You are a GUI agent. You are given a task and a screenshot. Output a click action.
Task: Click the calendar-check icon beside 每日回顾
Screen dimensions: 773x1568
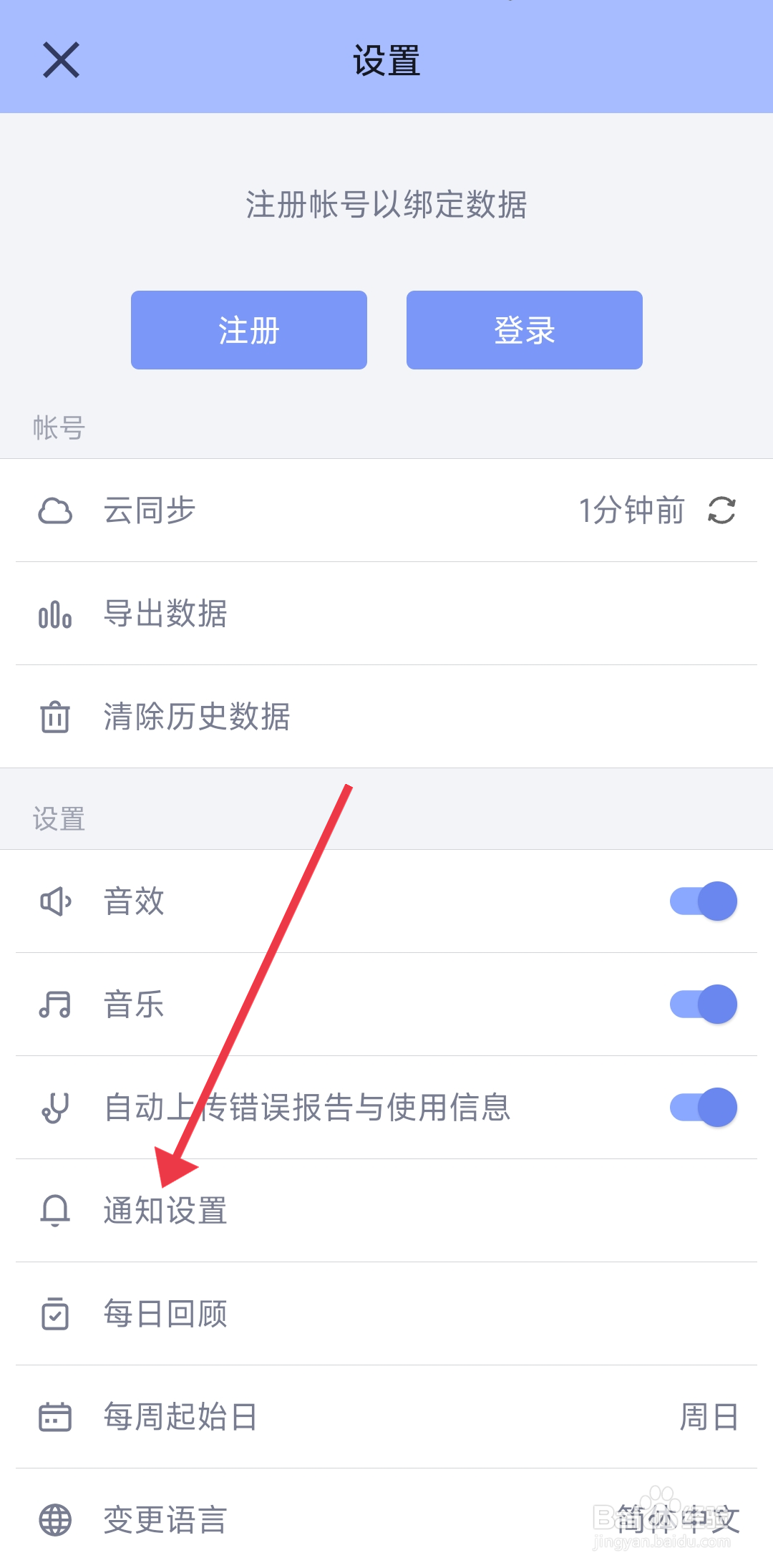[x=55, y=1313]
